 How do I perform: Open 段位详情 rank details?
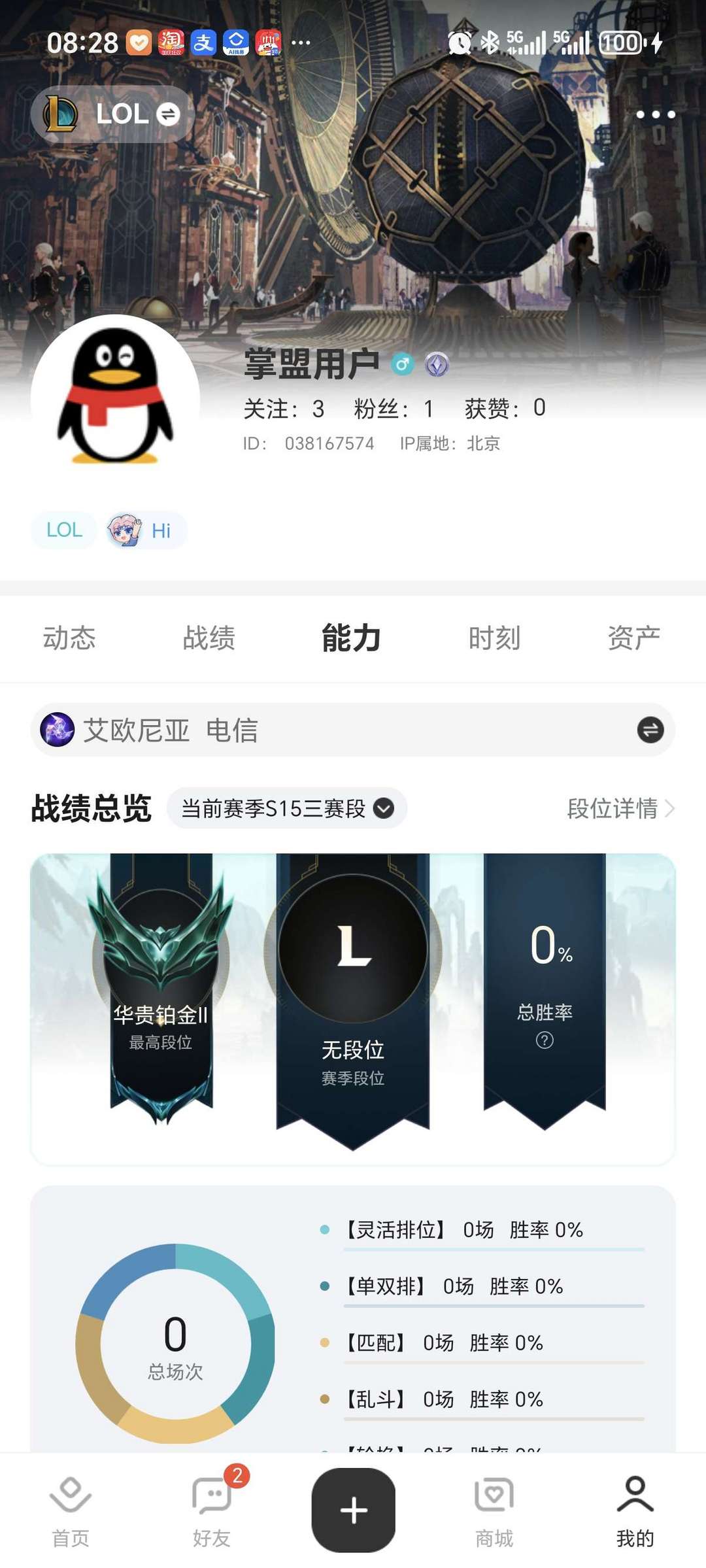point(620,809)
